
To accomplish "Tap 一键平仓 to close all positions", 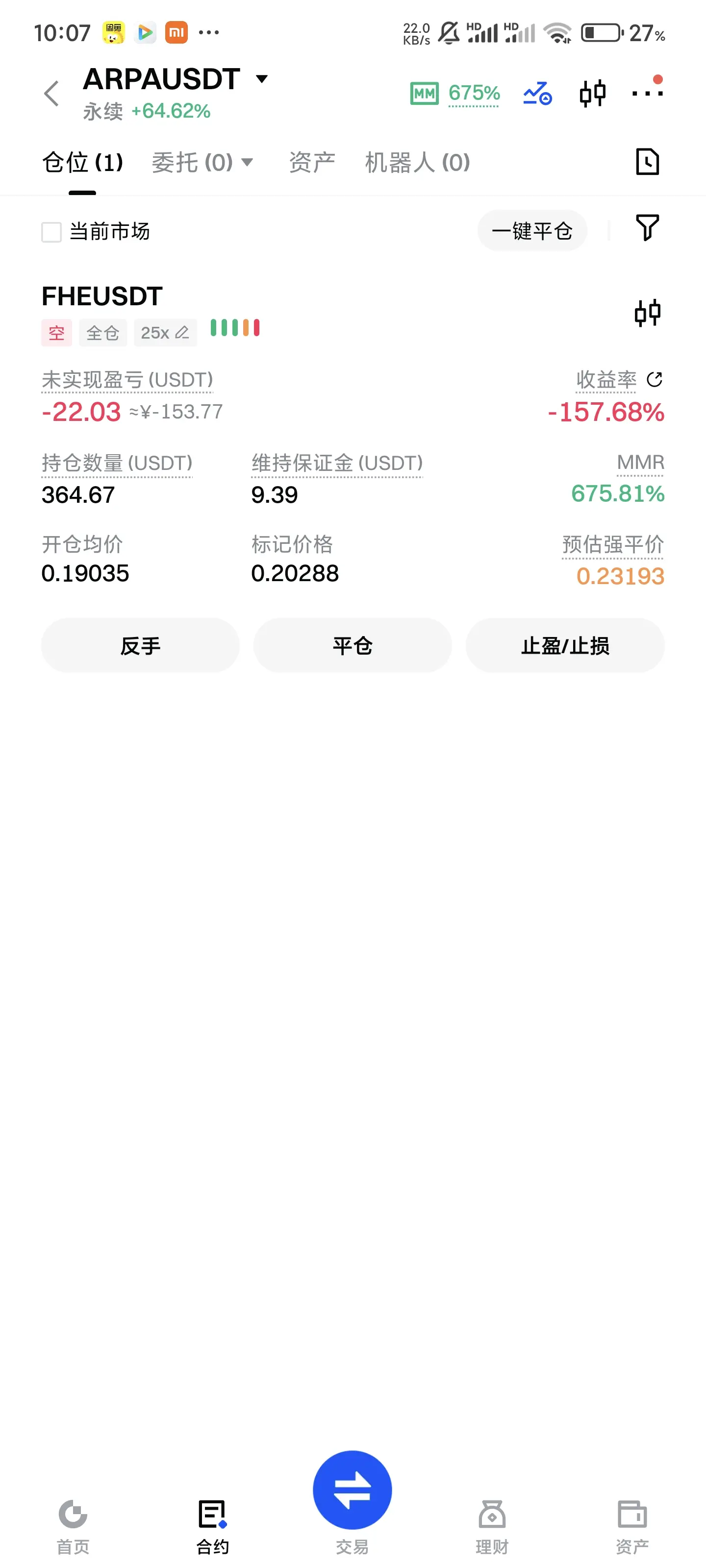I will 532,231.
